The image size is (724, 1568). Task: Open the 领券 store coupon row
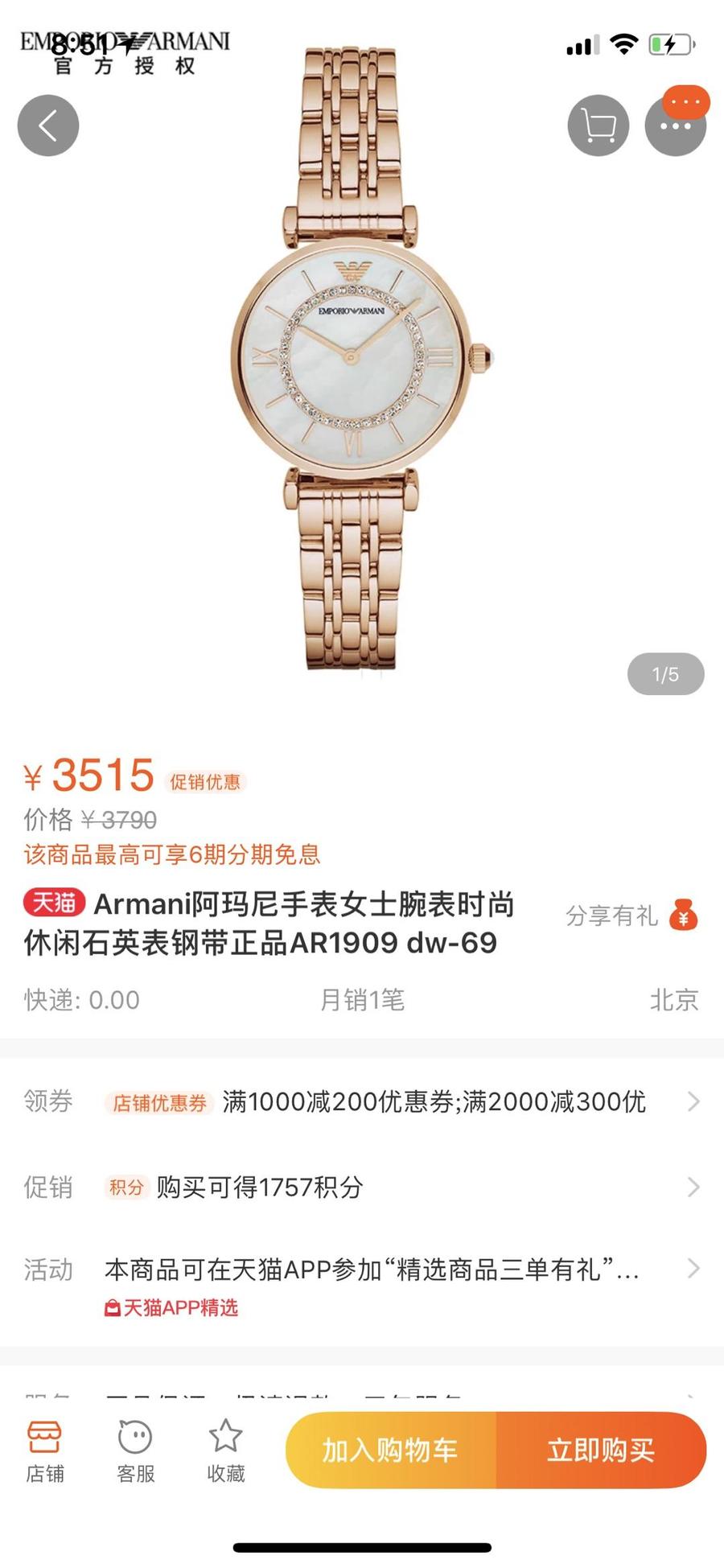pos(362,1101)
